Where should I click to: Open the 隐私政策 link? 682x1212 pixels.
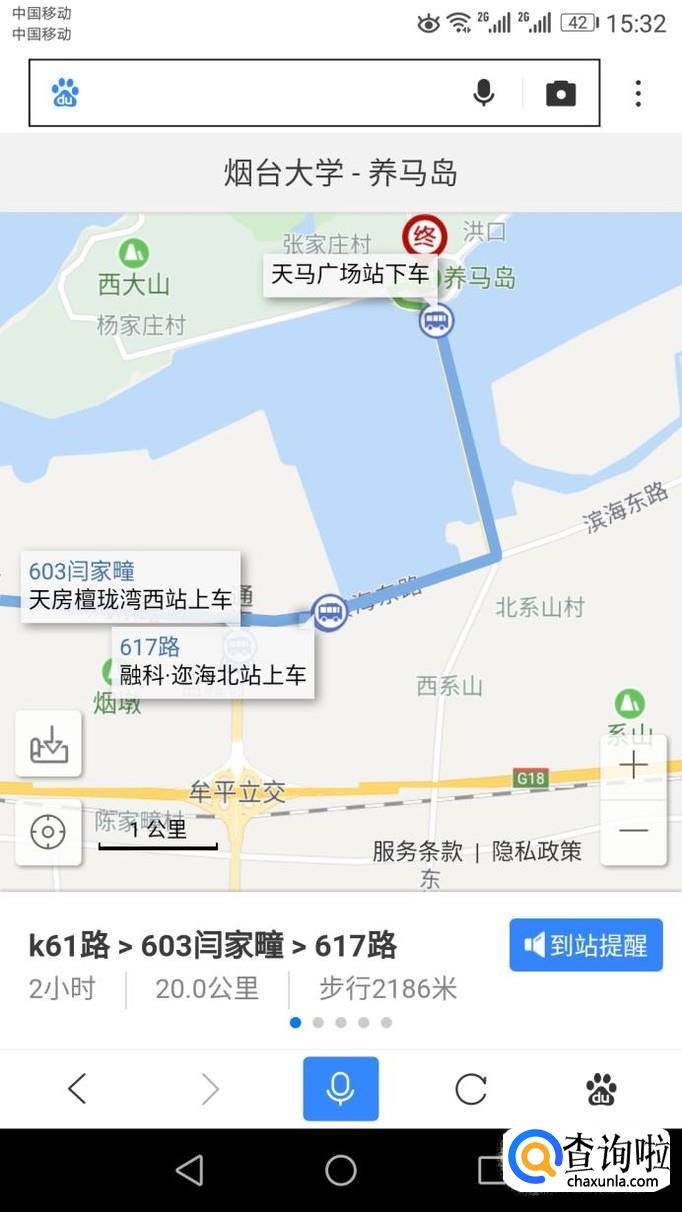(537, 851)
